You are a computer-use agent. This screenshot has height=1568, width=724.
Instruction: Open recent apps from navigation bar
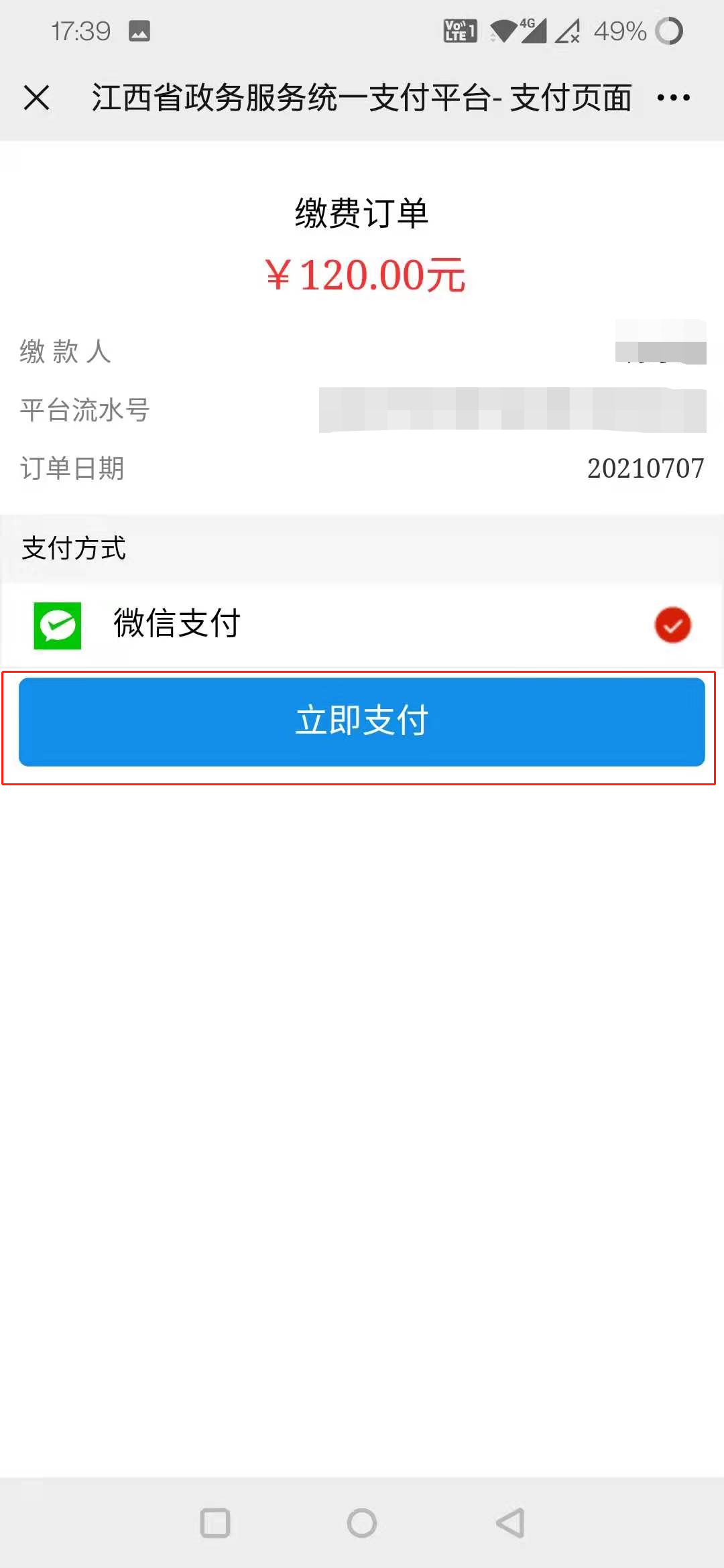point(215,1522)
